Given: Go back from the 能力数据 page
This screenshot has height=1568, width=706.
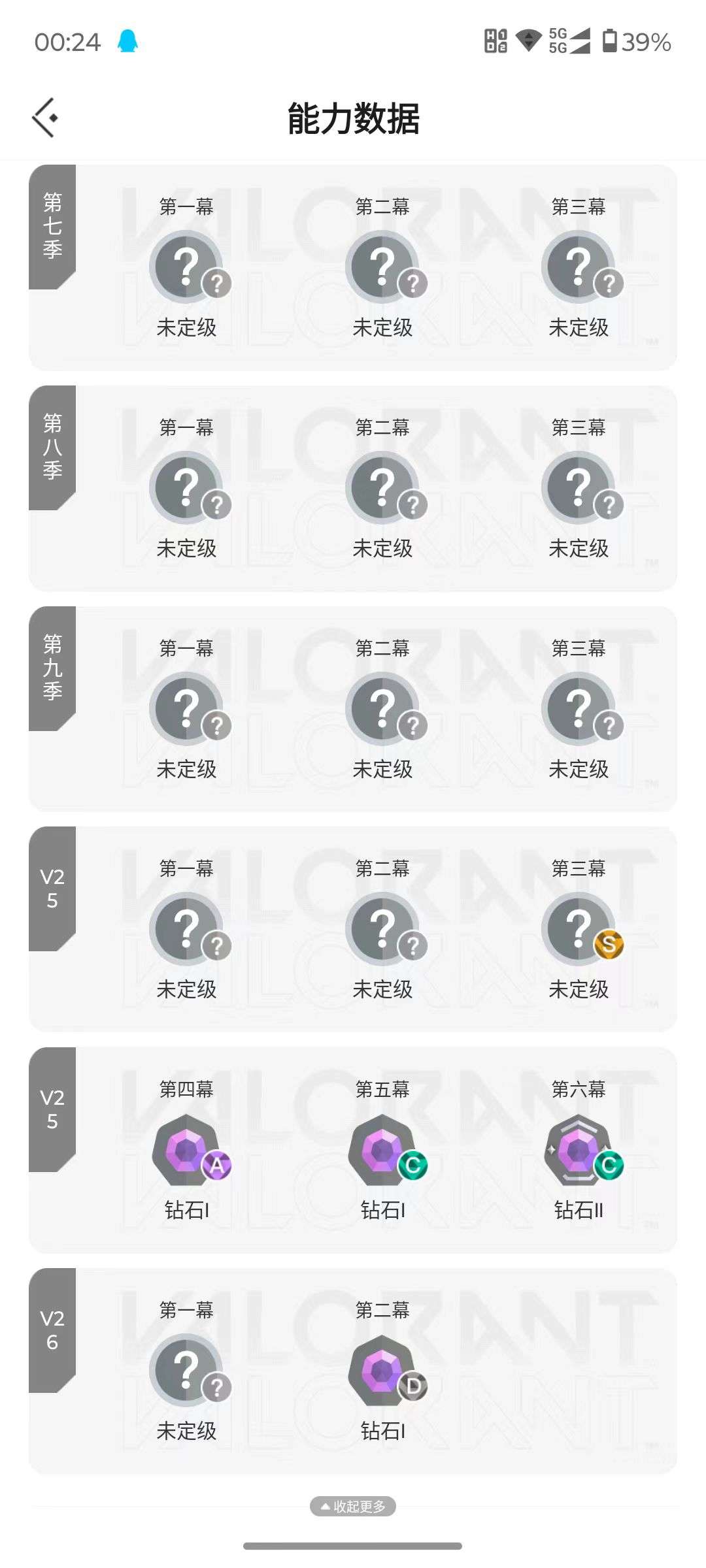Looking at the screenshot, I should click(45, 118).
